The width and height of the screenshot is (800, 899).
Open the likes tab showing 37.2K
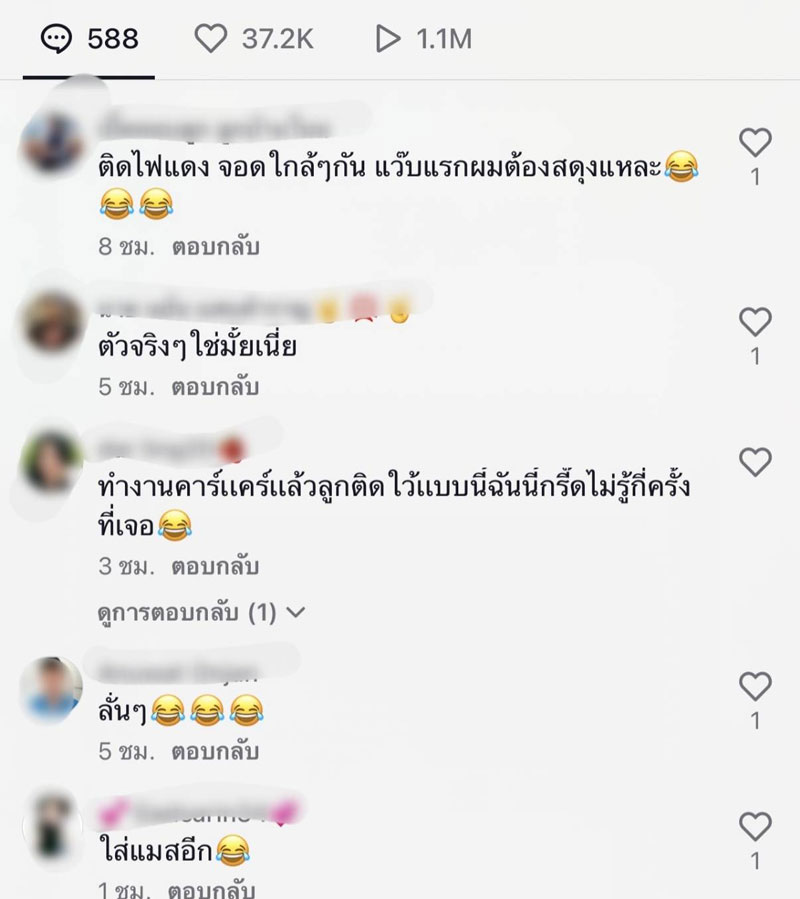coord(254,40)
